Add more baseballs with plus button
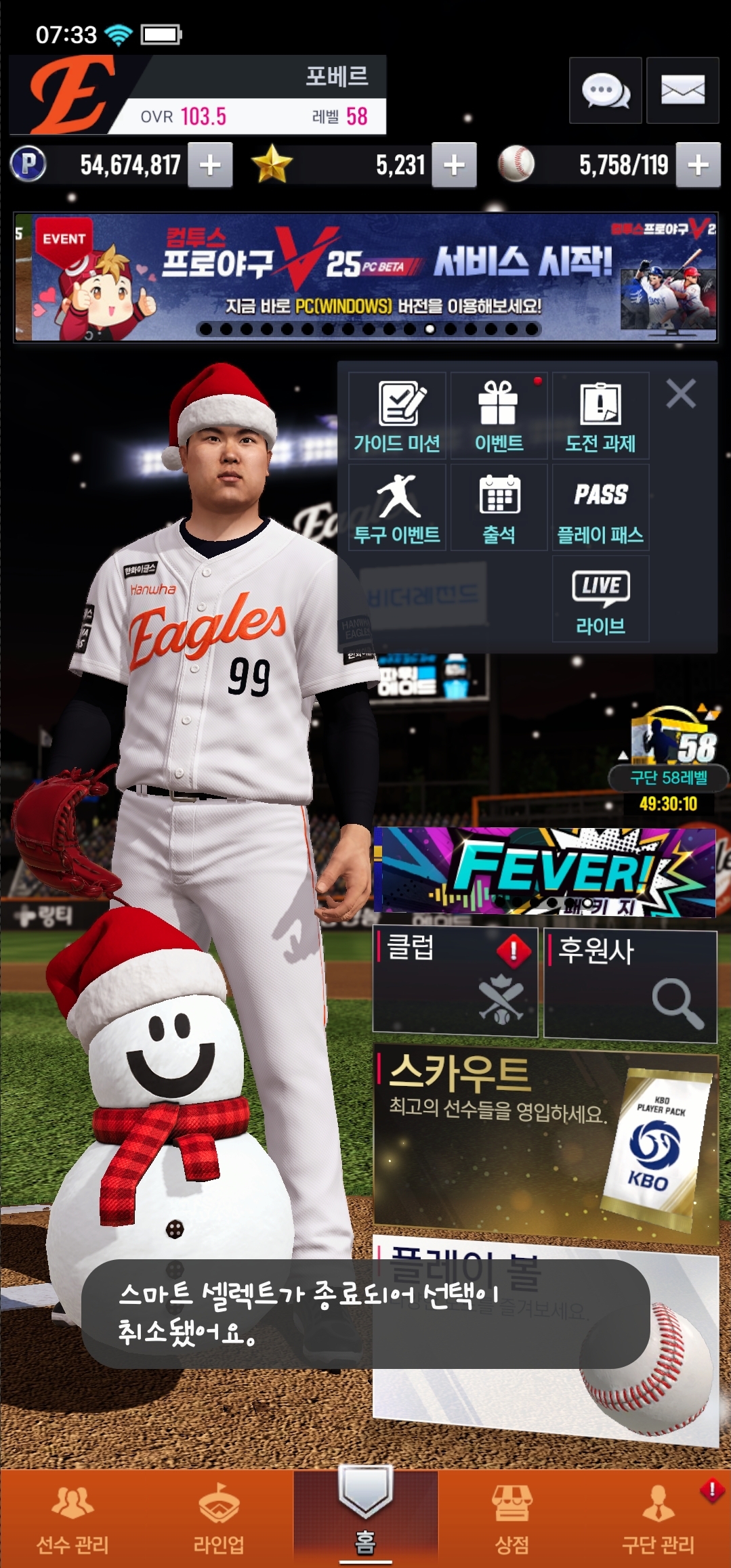 pos(698,165)
